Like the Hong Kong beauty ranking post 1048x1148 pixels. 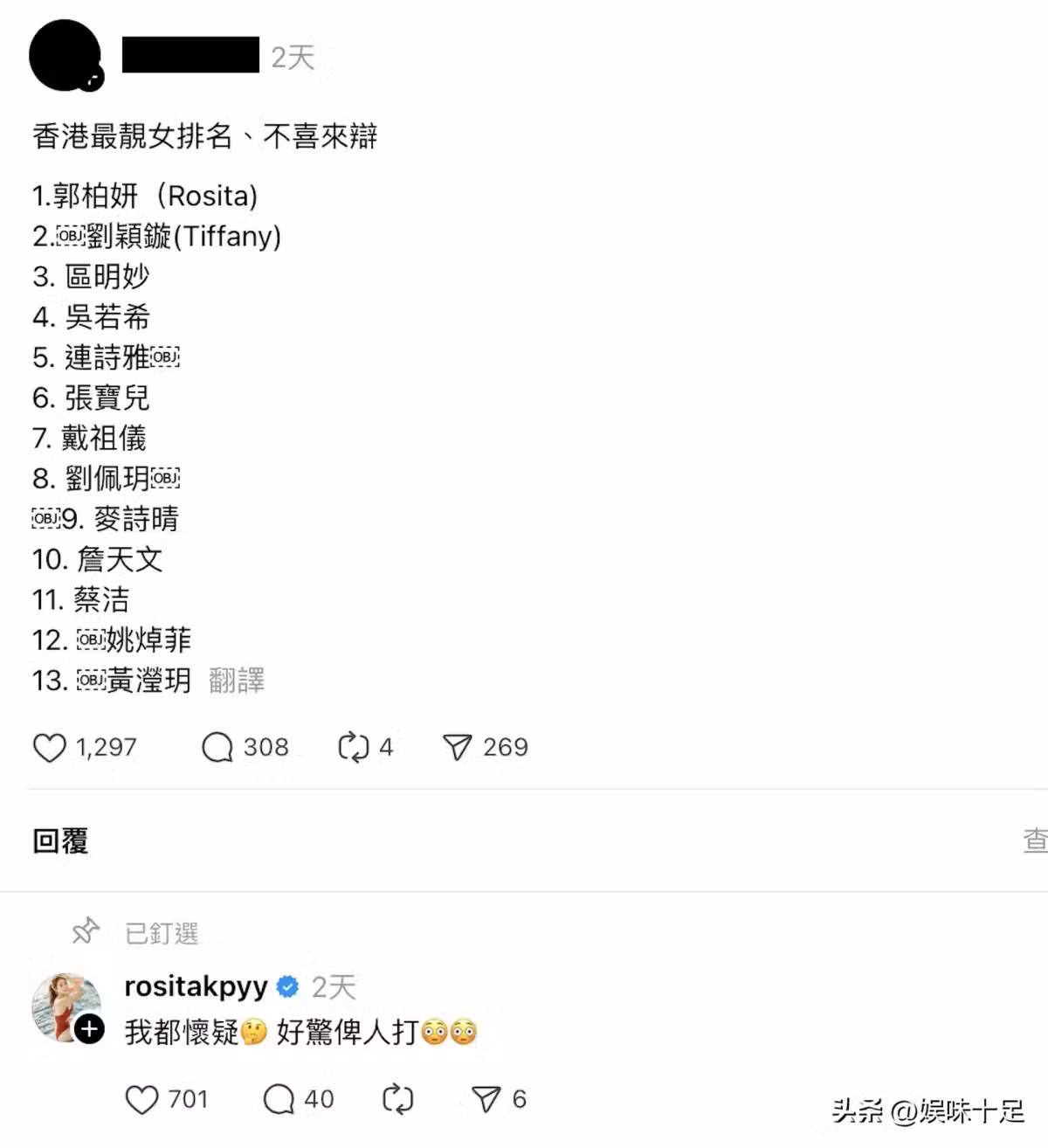click(x=50, y=748)
